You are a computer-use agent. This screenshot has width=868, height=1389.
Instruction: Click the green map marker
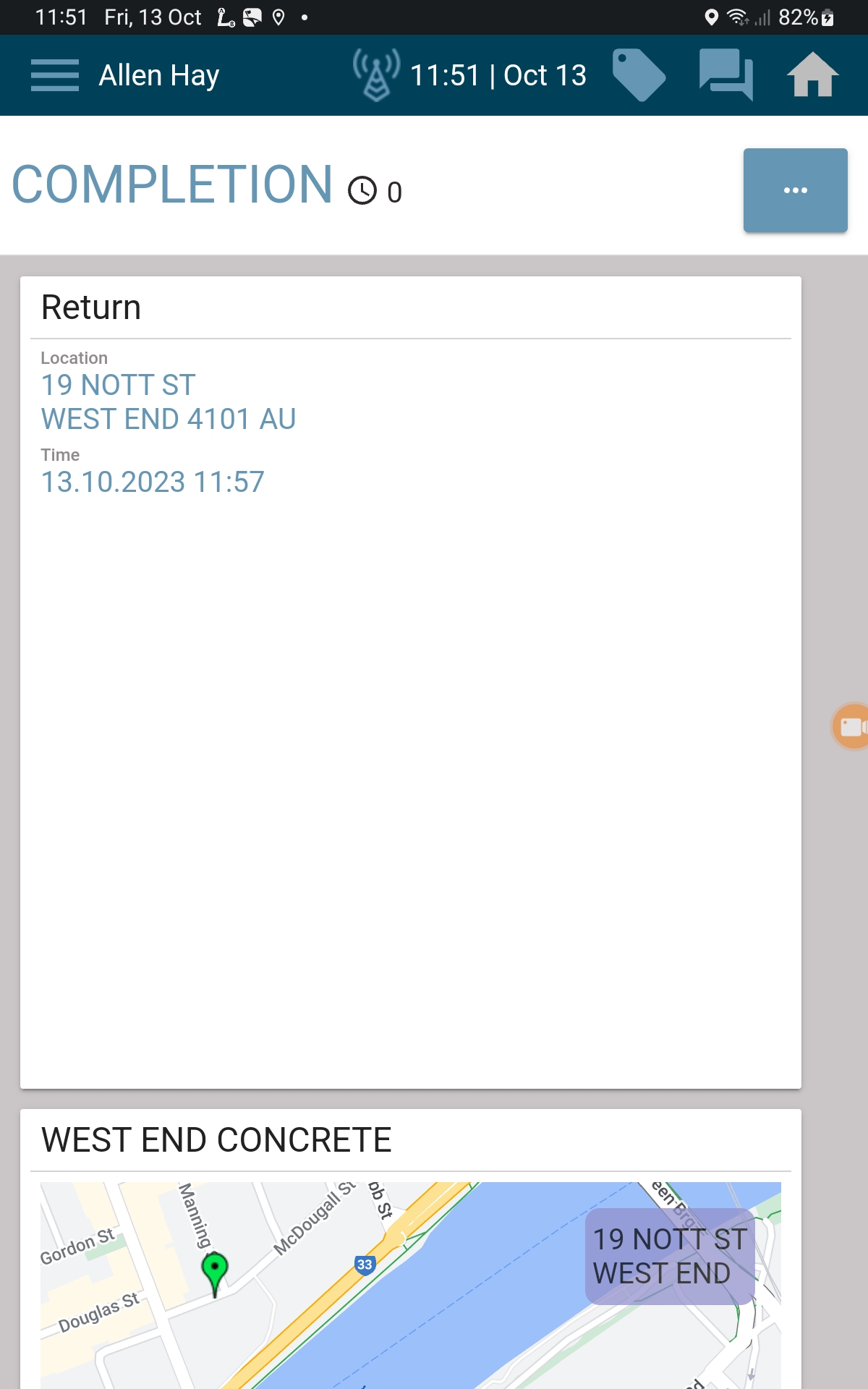click(x=216, y=1264)
